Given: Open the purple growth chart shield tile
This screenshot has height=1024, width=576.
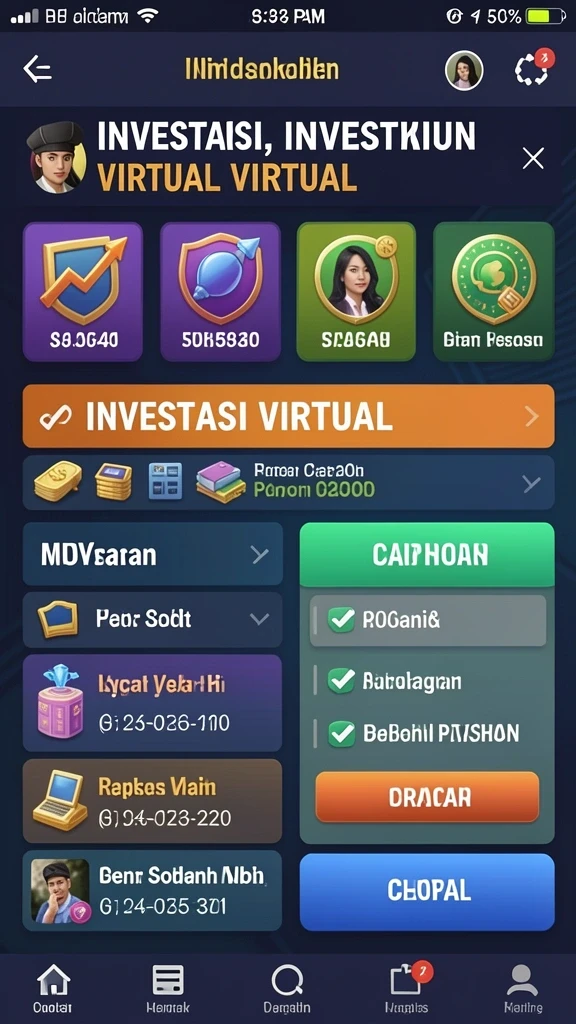Looking at the screenshot, I should (x=83, y=291).
